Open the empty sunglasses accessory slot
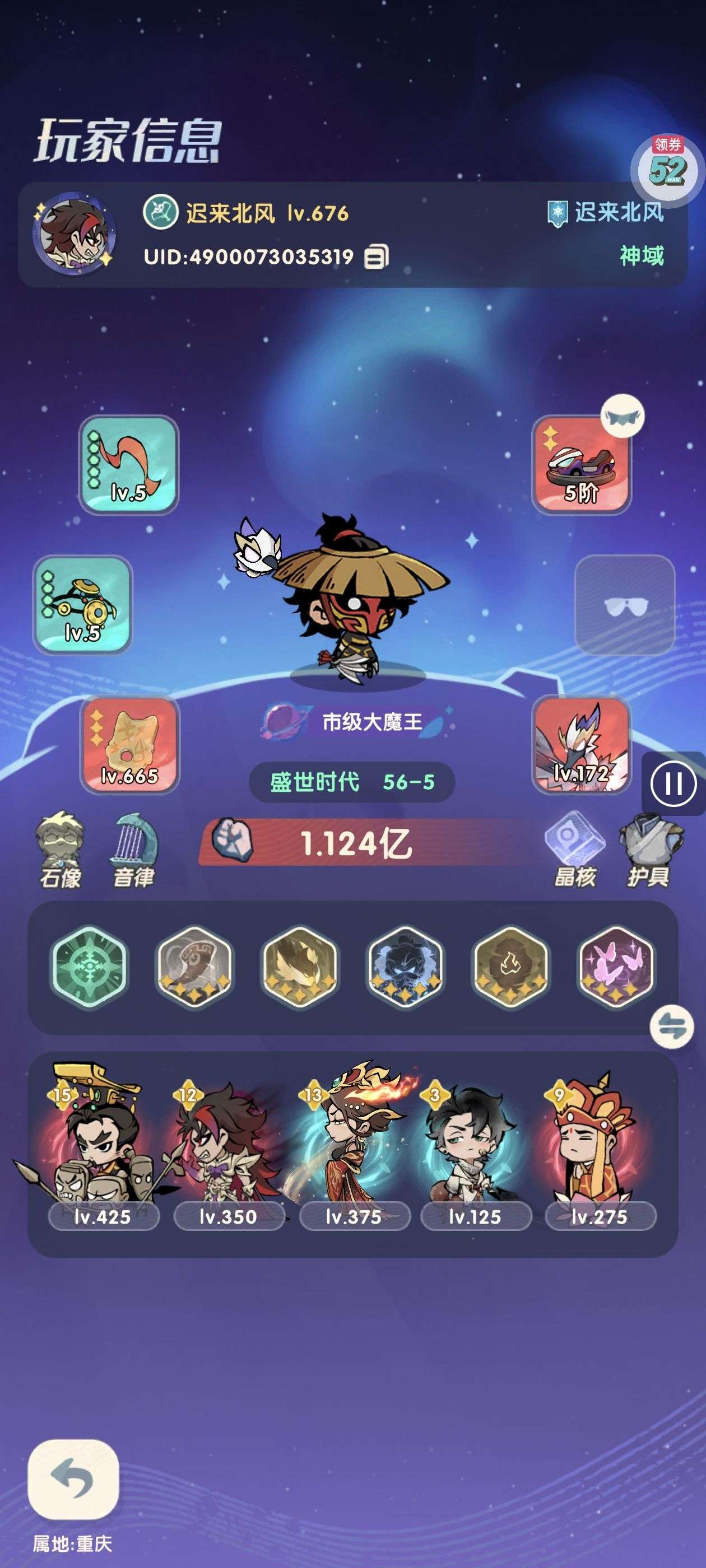 pos(624,604)
